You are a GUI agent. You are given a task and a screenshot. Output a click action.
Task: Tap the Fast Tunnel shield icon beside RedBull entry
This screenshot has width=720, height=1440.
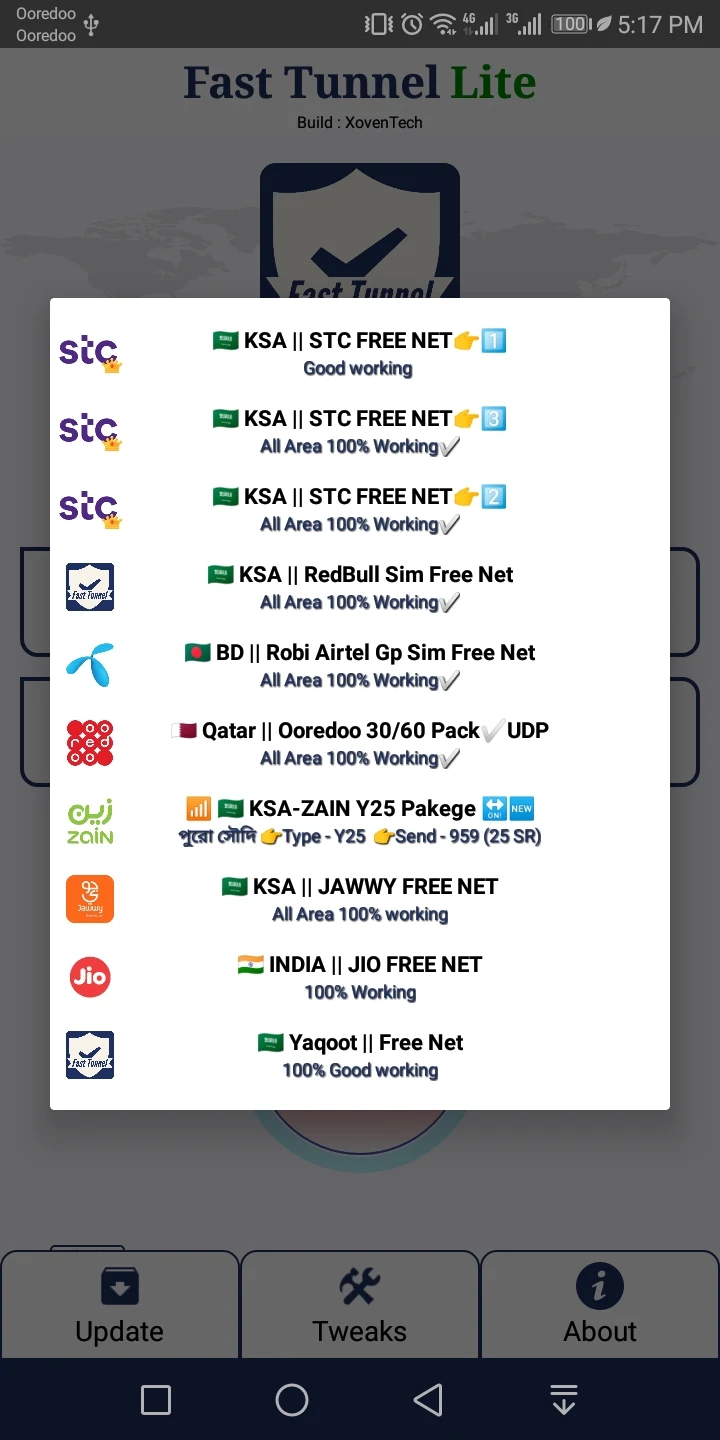tap(89, 587)
